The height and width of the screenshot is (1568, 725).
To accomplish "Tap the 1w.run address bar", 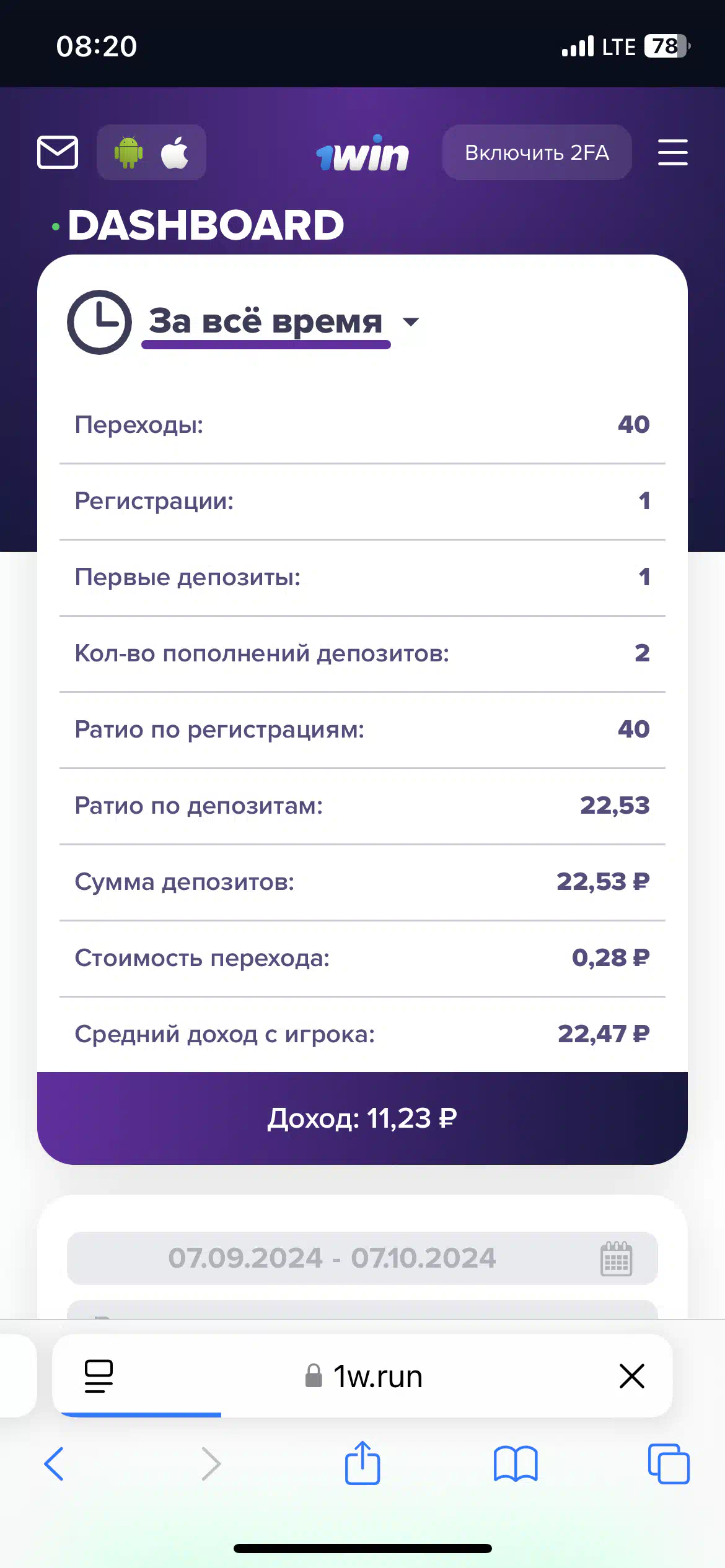I will coord(364,1376).
